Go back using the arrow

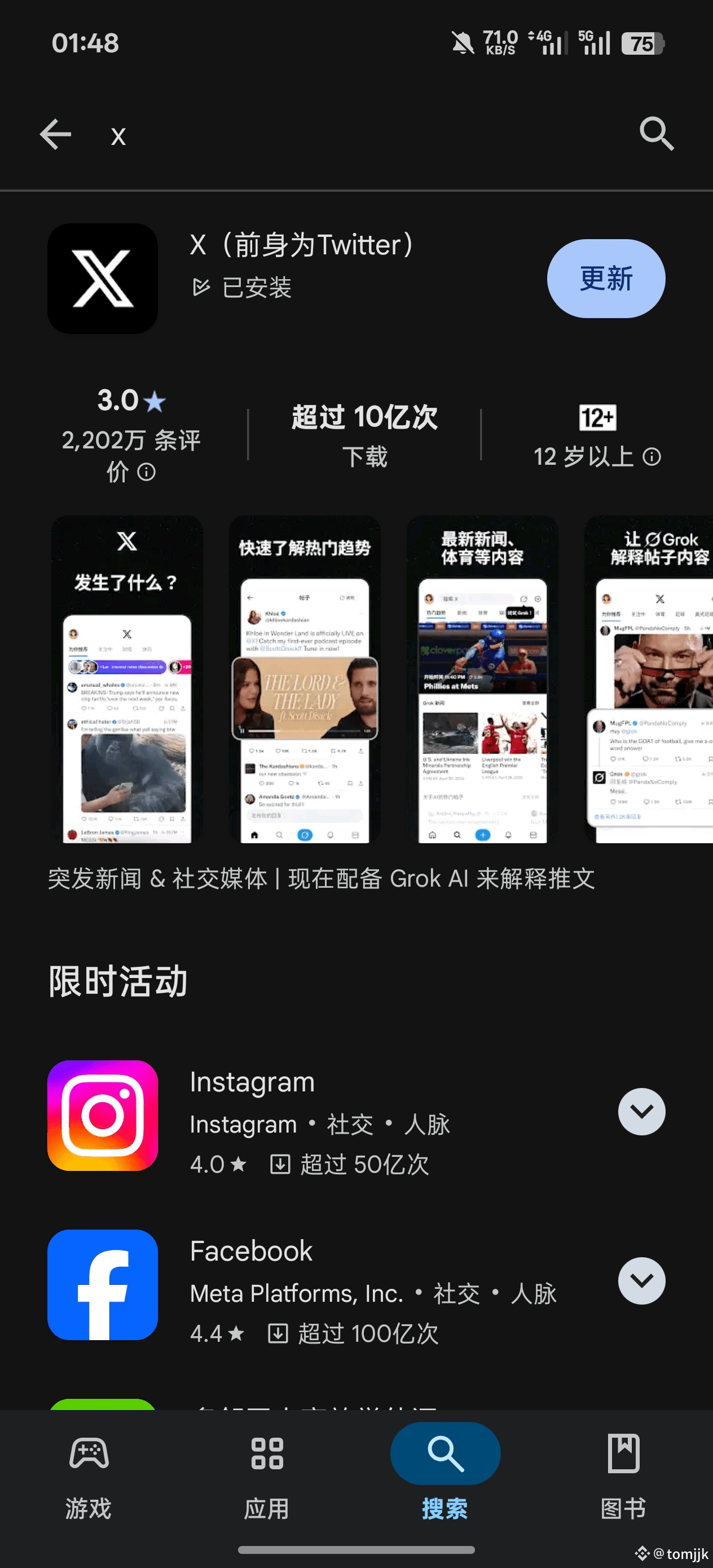coord(55,135)
